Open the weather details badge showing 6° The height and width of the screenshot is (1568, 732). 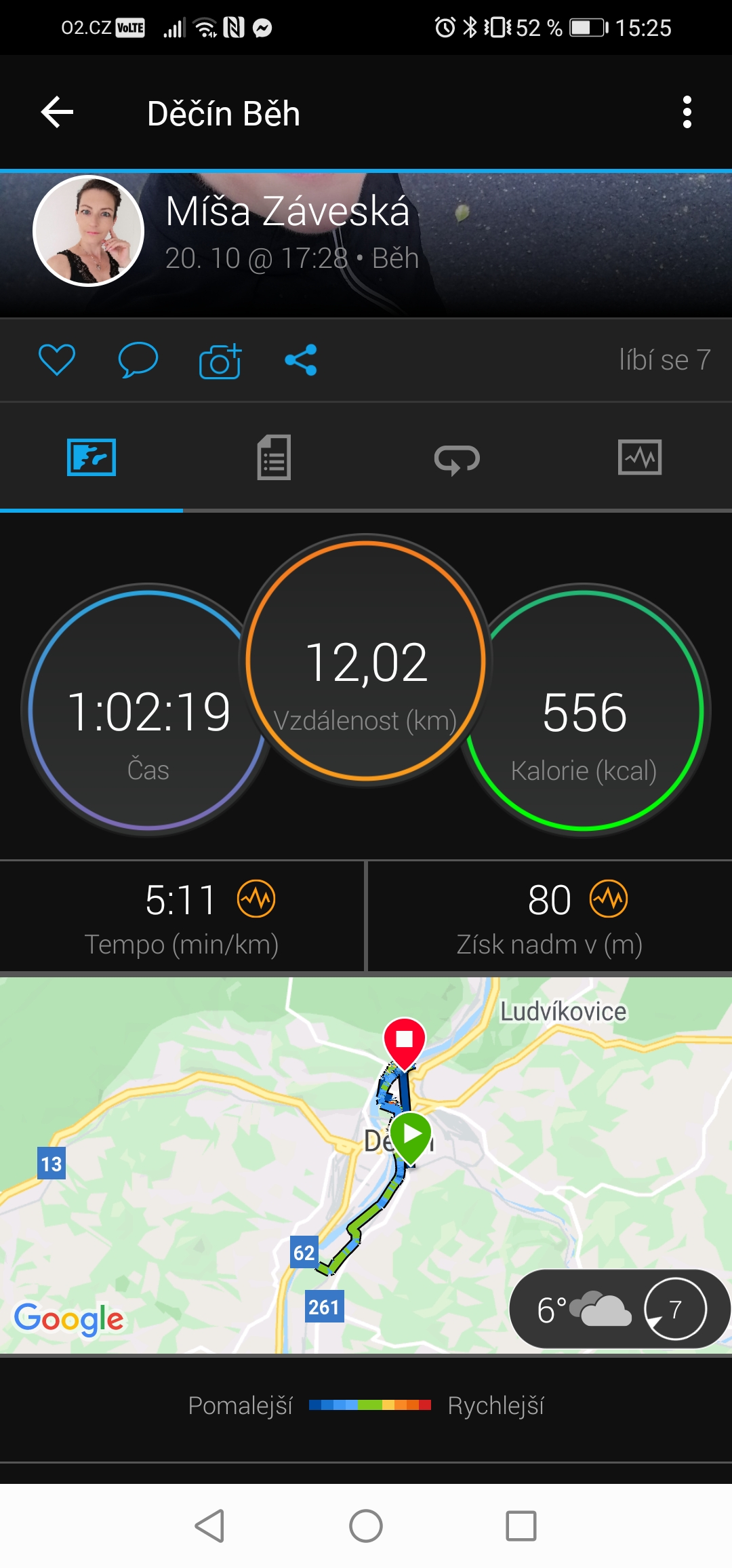[618, 1309]
